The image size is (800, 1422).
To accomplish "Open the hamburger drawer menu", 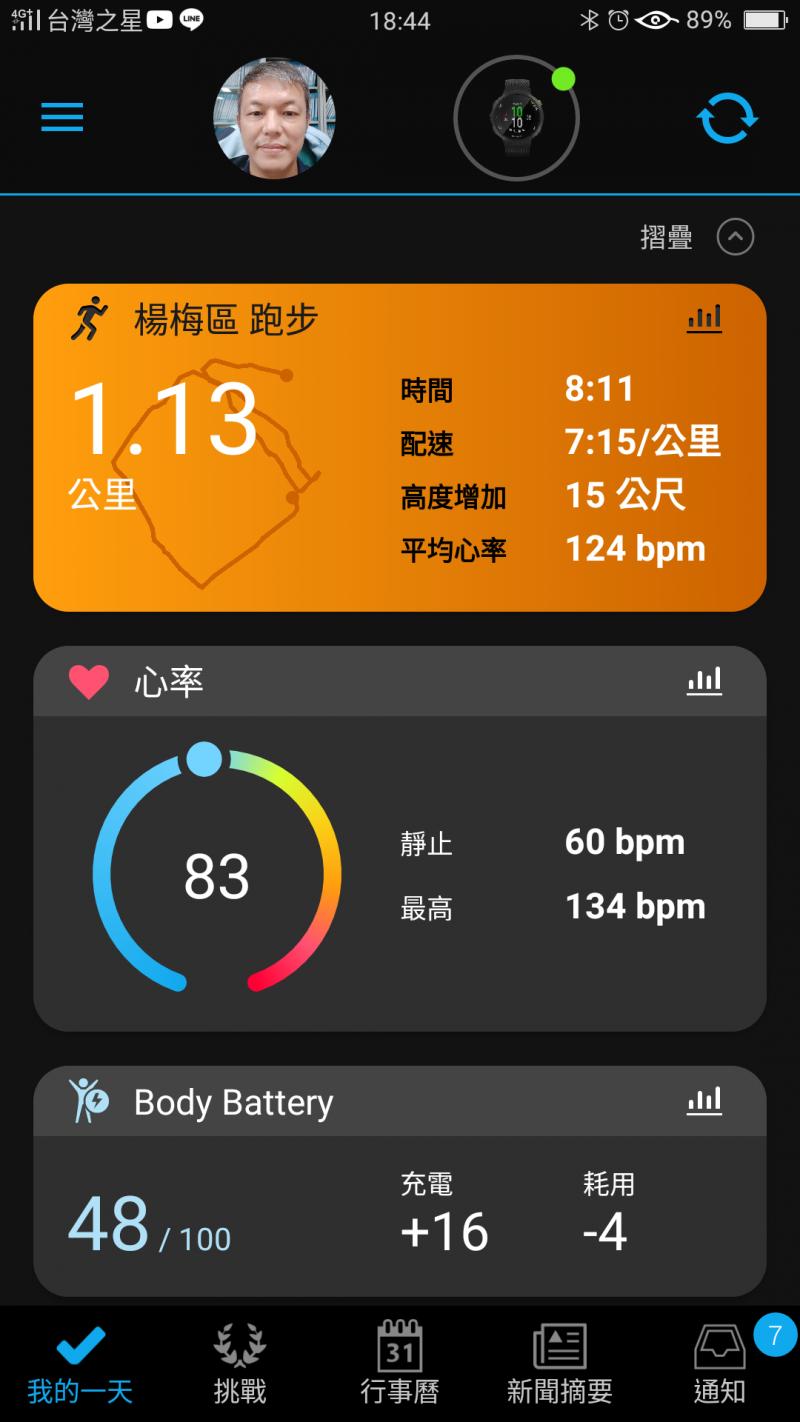I will point(62,118).
